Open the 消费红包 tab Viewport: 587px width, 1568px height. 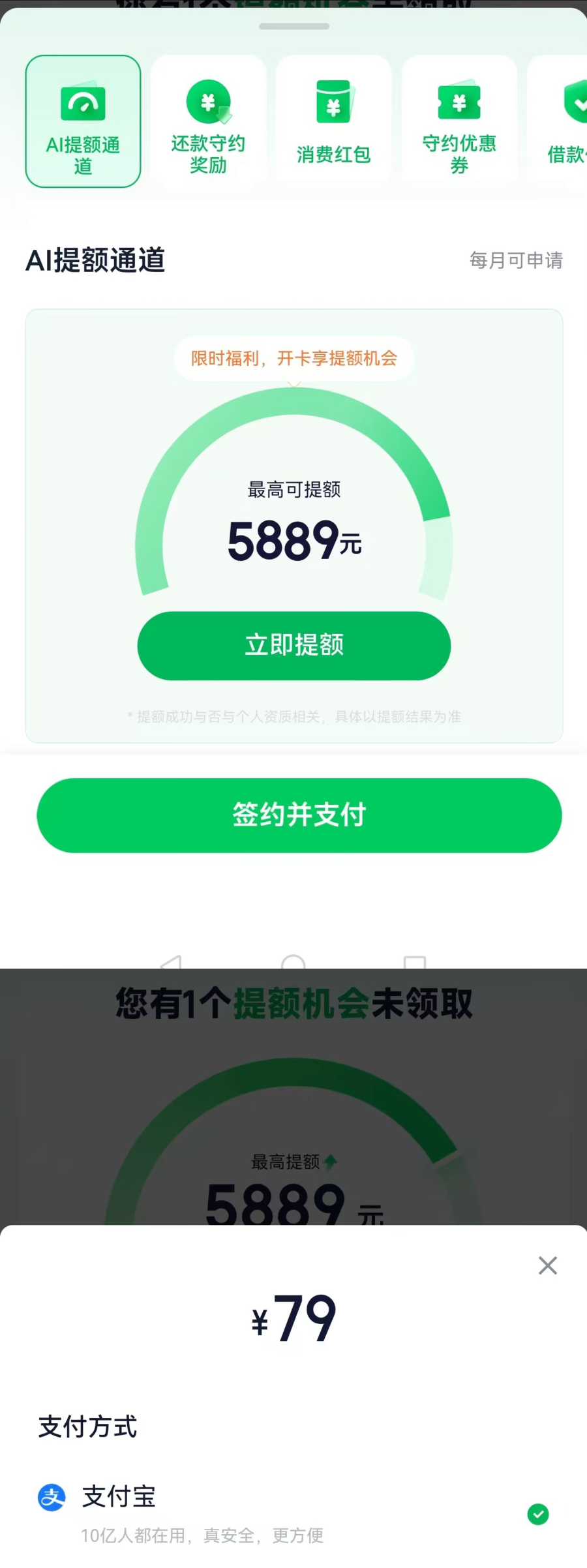click(x=333, y=121)
